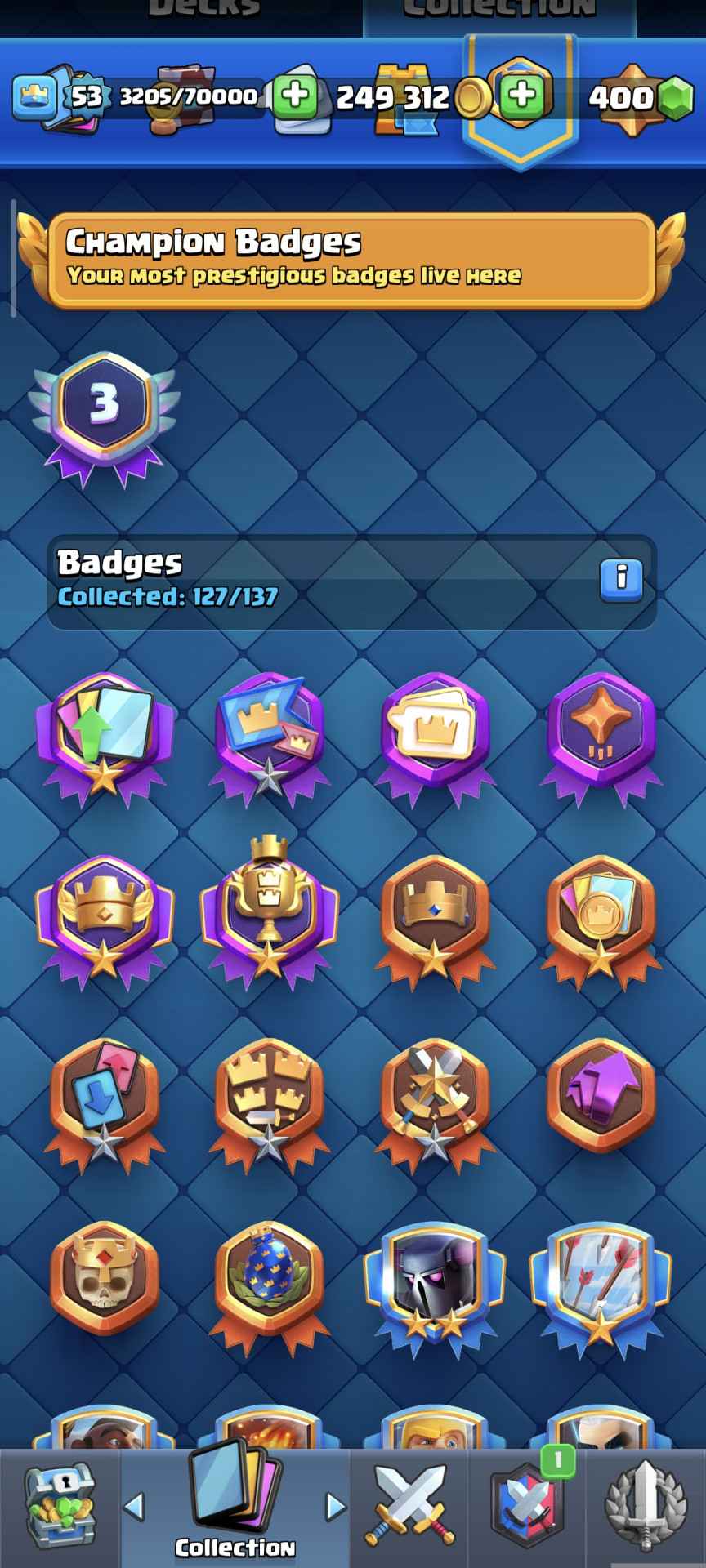Tap the green plus next to experience

295,96
